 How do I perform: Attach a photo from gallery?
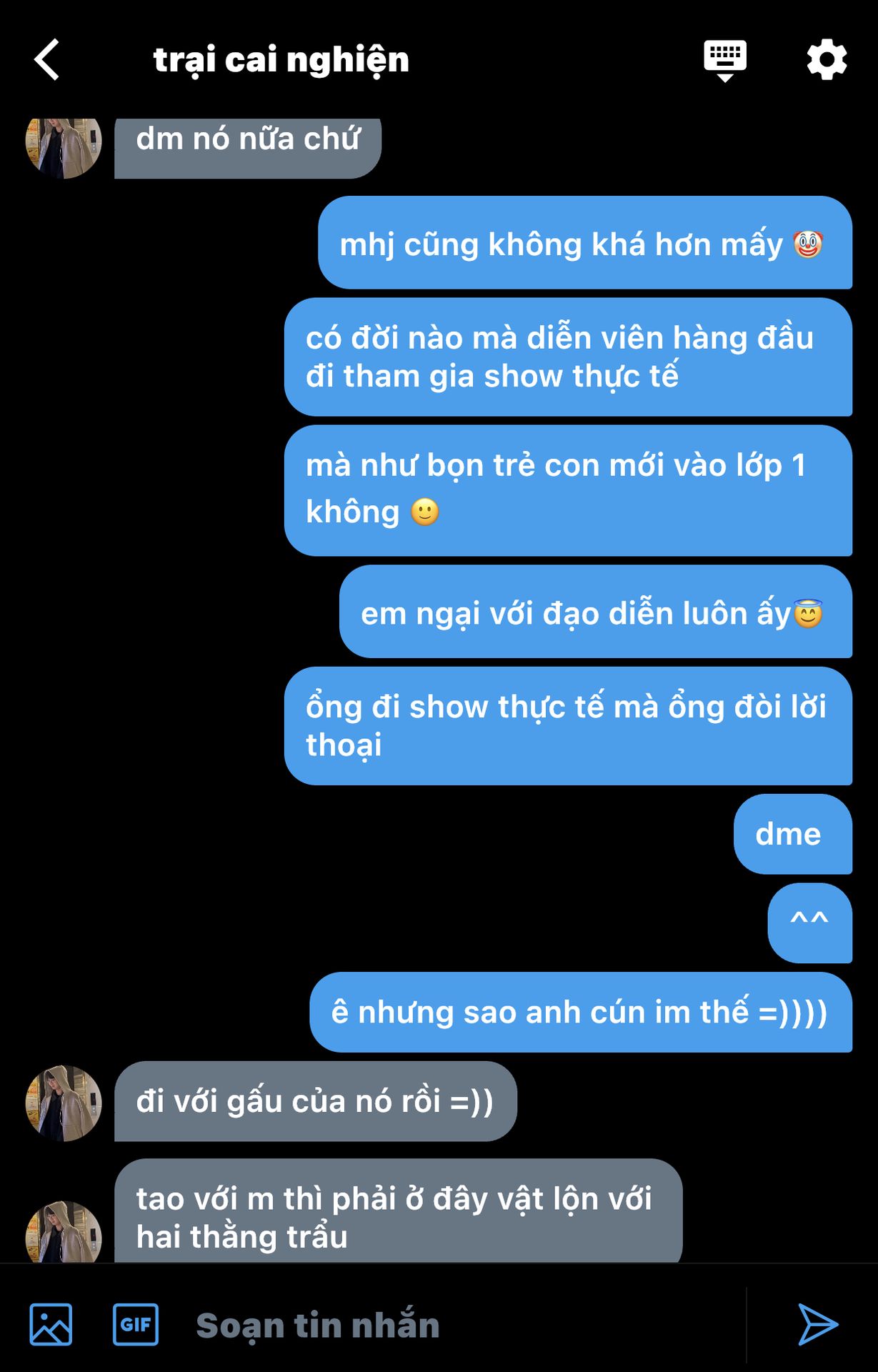51,1324
